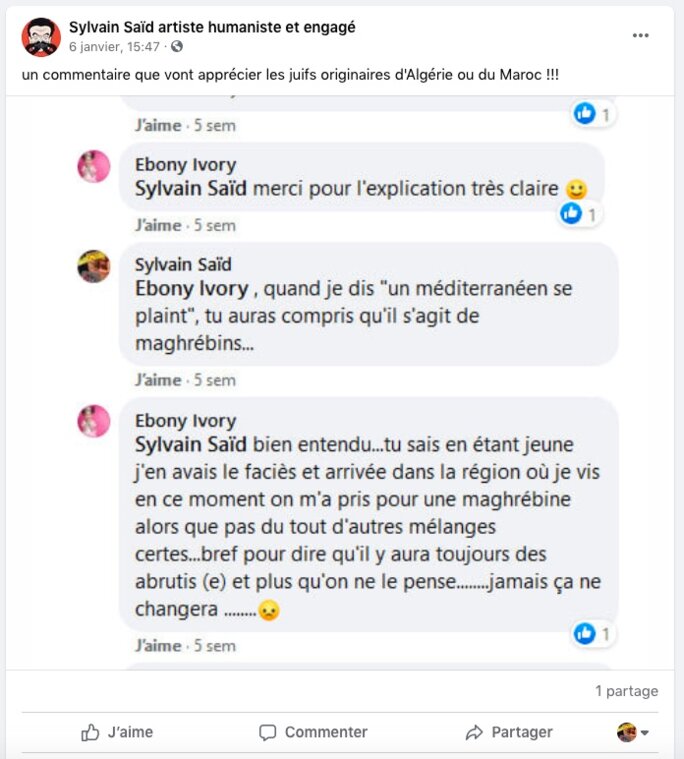Image resolution: width=684 pixels, height=759 pixels.
Task: Tap Commenter to write a comment
Action: (x=313, y=732)
